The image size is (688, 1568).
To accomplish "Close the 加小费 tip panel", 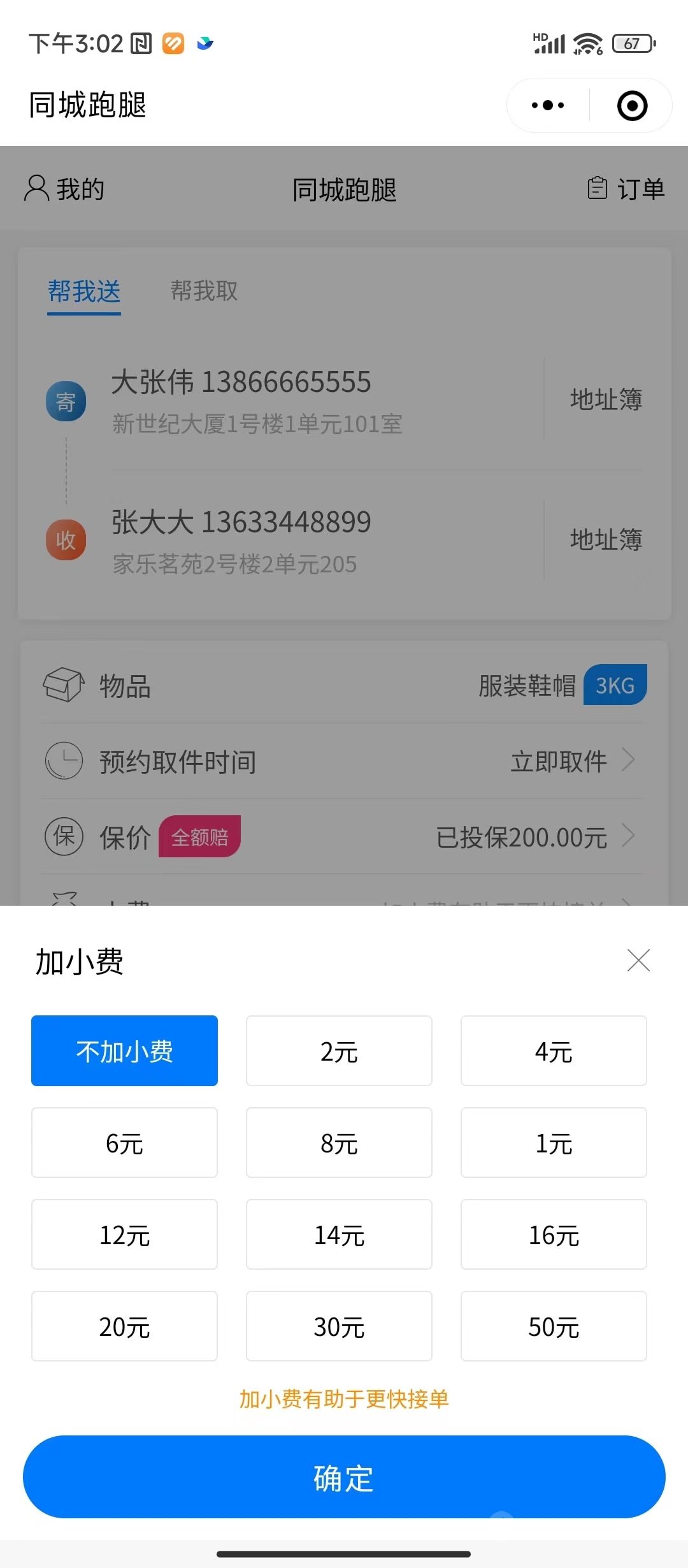I will tap(638, 960).
